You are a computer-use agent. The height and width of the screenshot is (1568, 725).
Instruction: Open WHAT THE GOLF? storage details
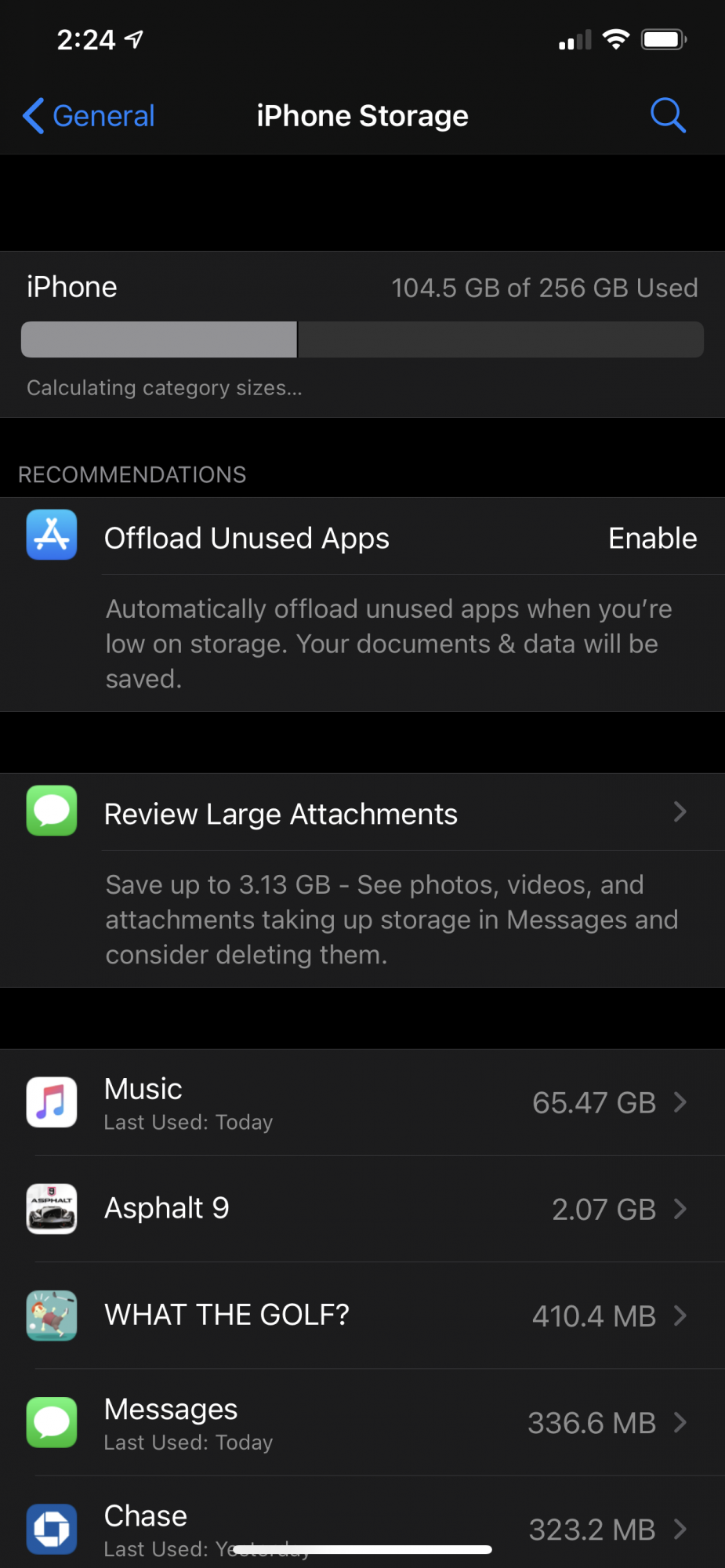[x=362, y=1316]
